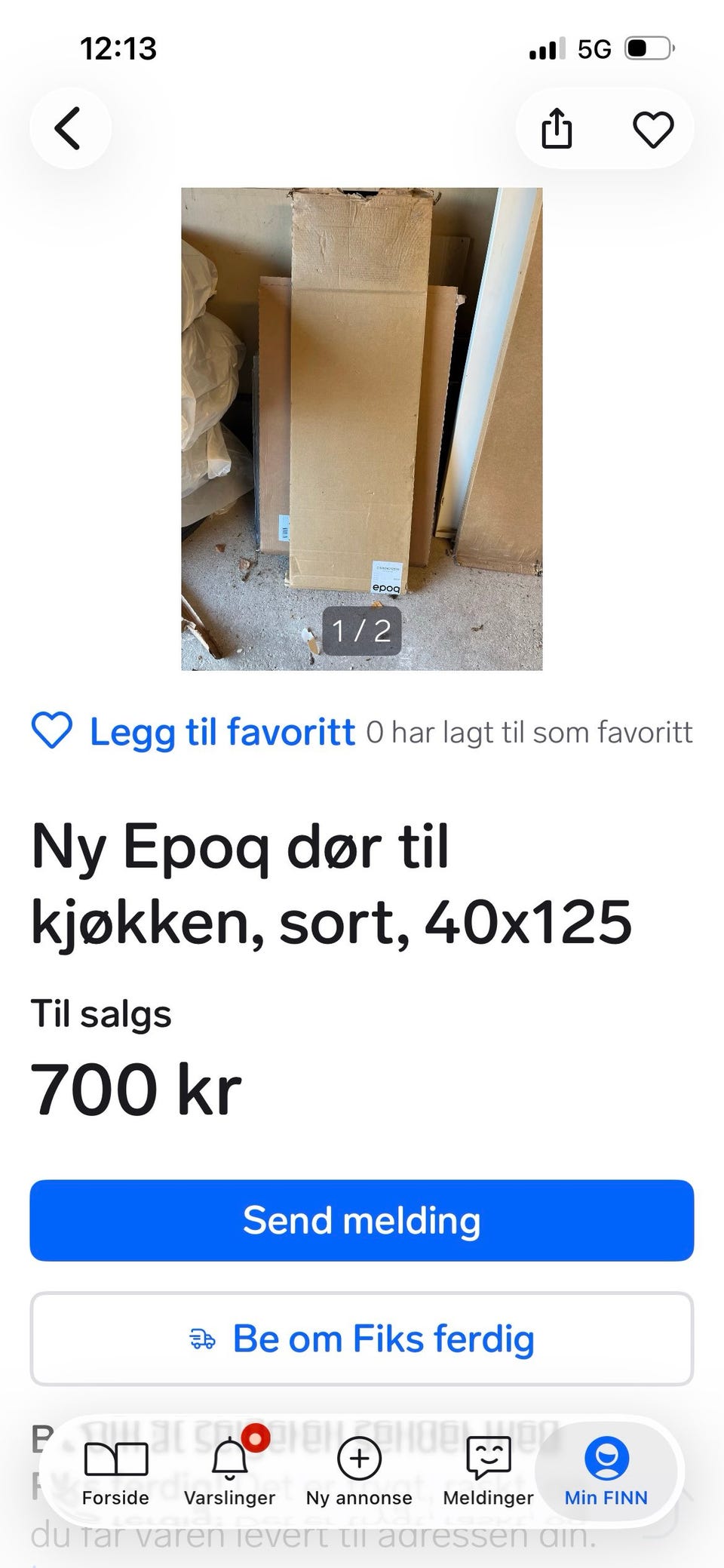Screen dimensions: 724x1568
Task: Create a new ad via Ny annonse
Action: point(359,1471)
